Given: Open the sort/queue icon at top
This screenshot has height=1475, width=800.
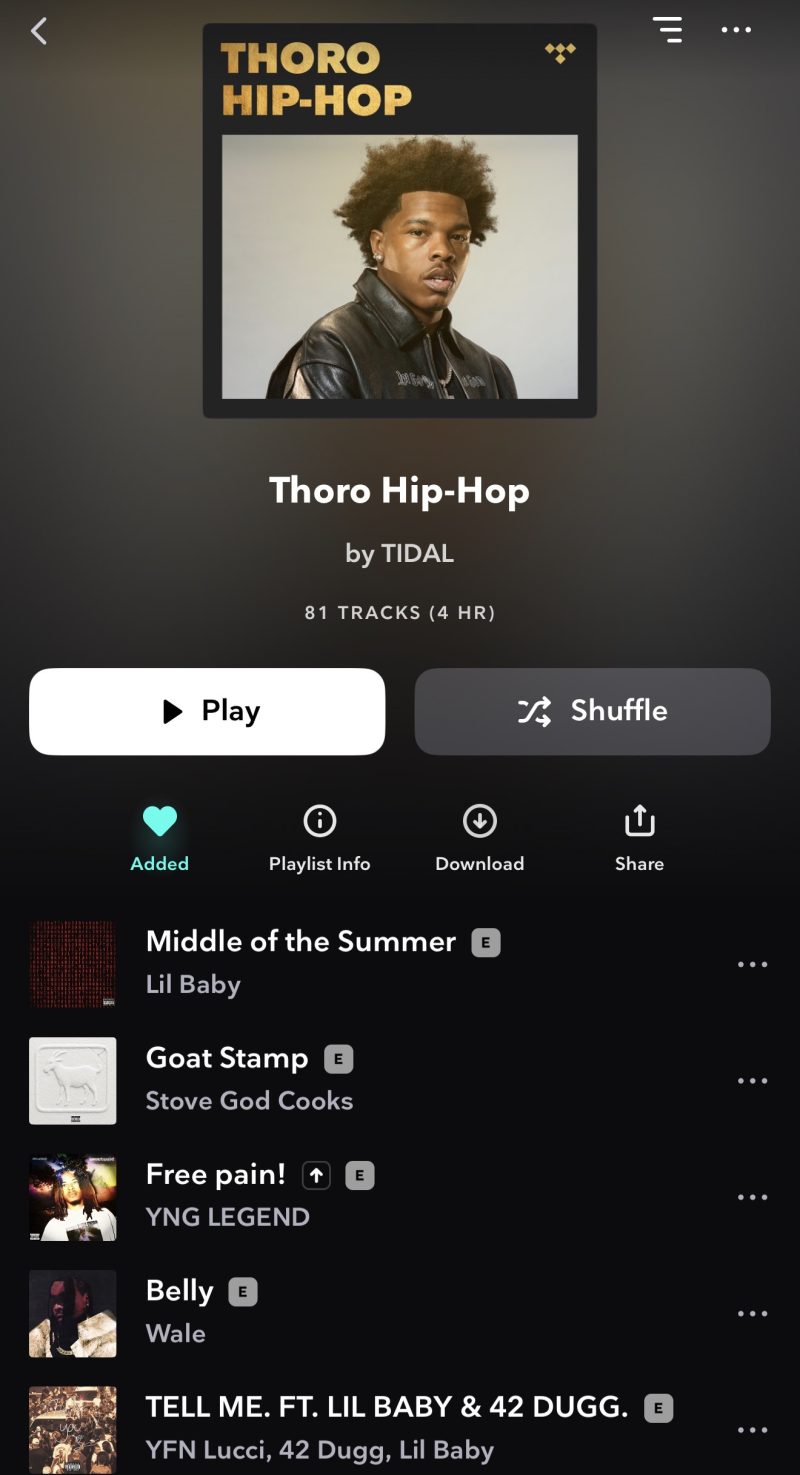Looking at the screenshot, I should 667,30.
